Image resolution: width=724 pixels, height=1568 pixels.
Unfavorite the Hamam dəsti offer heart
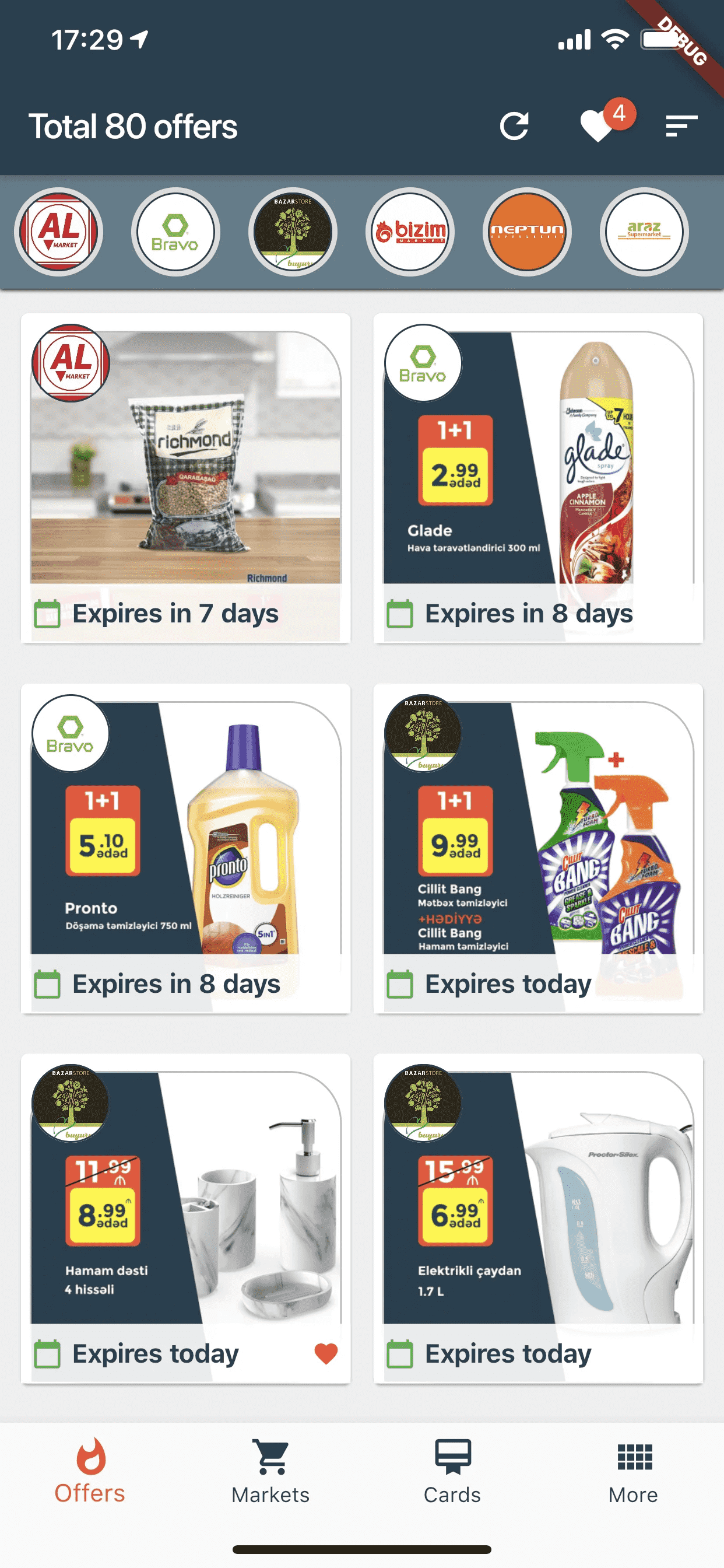tap(325, 1353)
